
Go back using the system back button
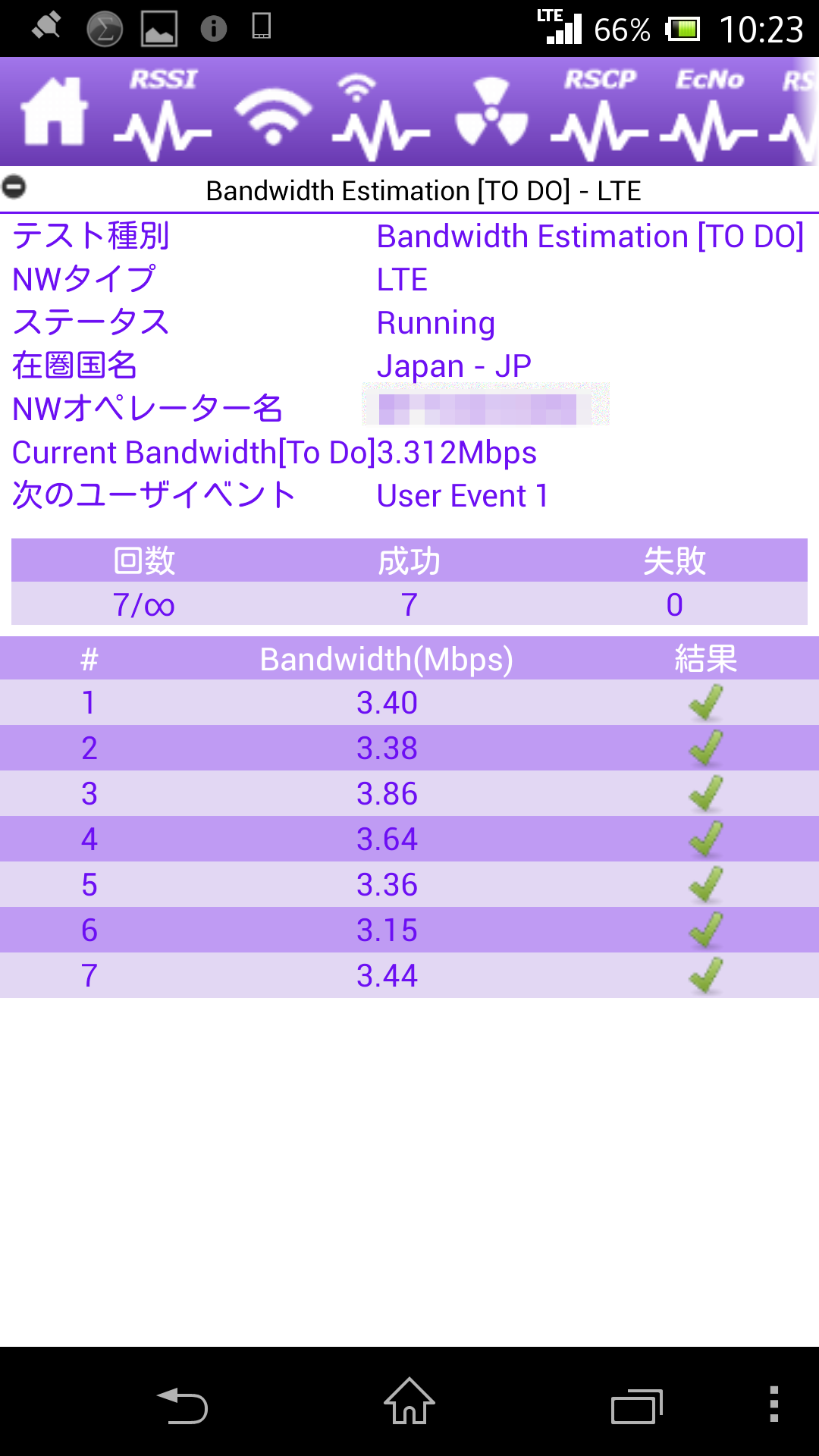pos(182,1405)
